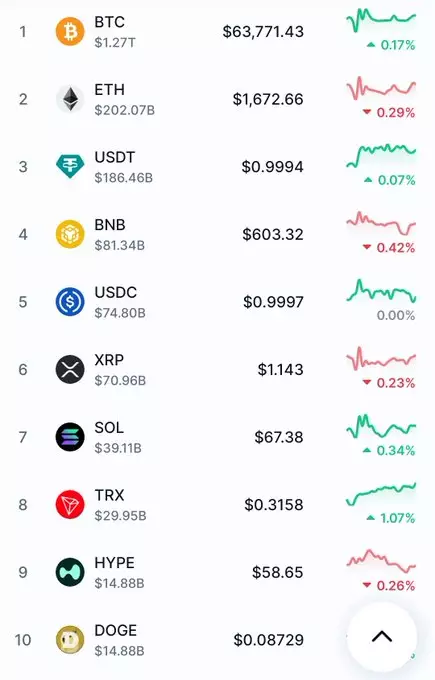Open SOL coin page

(x=217, y=438)
